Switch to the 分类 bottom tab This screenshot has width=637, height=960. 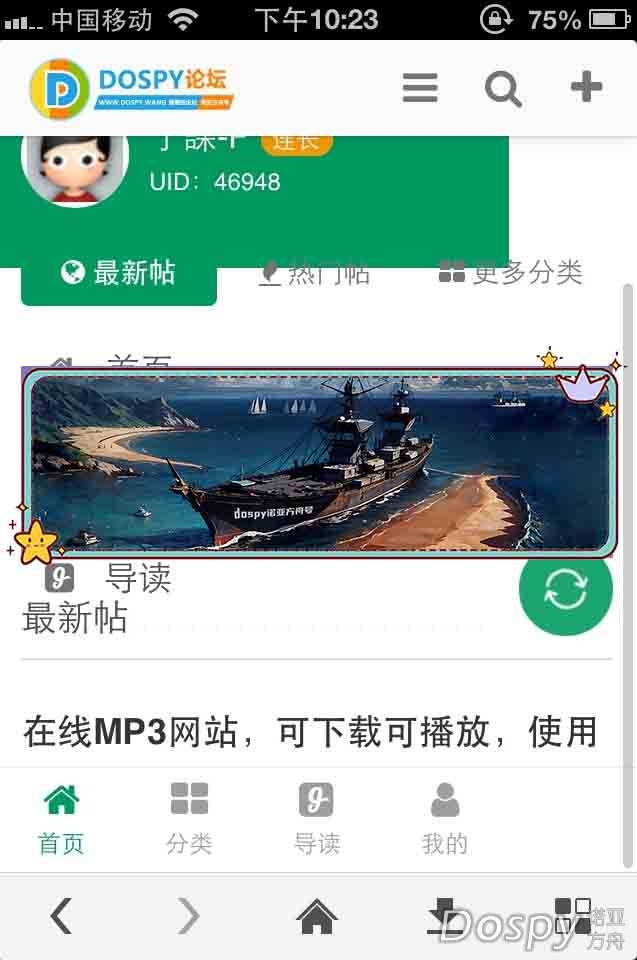pos(189,818)
